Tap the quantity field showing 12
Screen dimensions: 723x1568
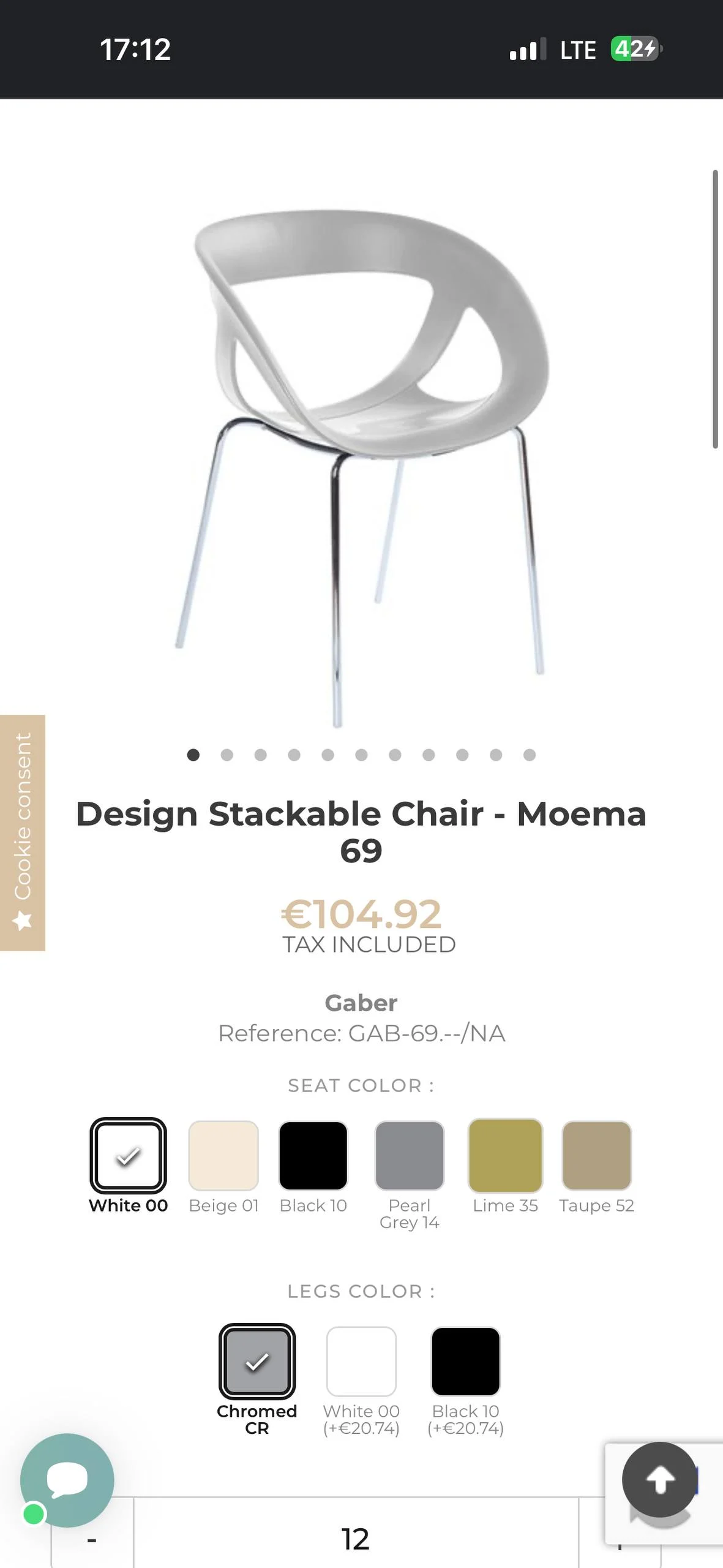coord(356,1539)
